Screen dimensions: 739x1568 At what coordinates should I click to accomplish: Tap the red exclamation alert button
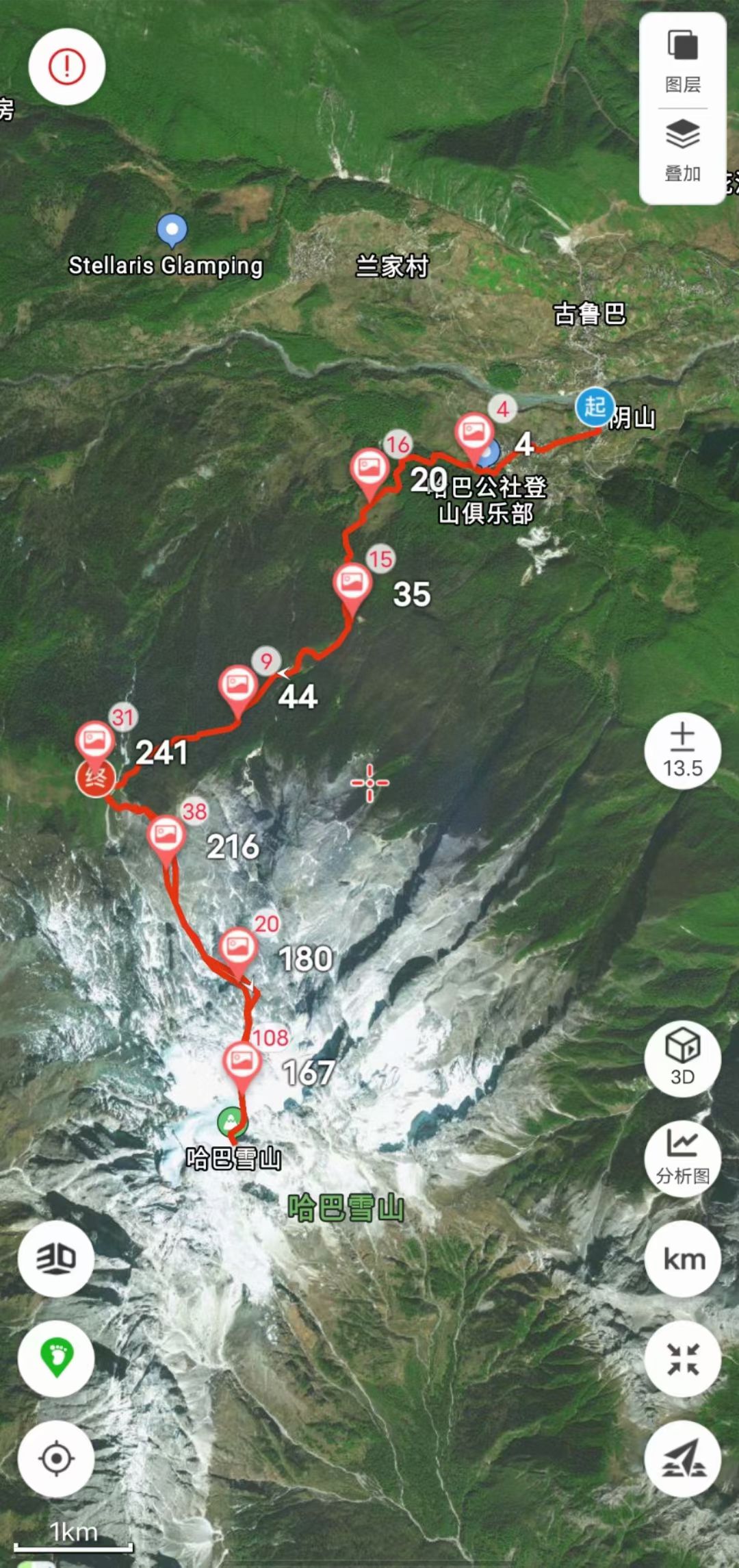point(66,67)
